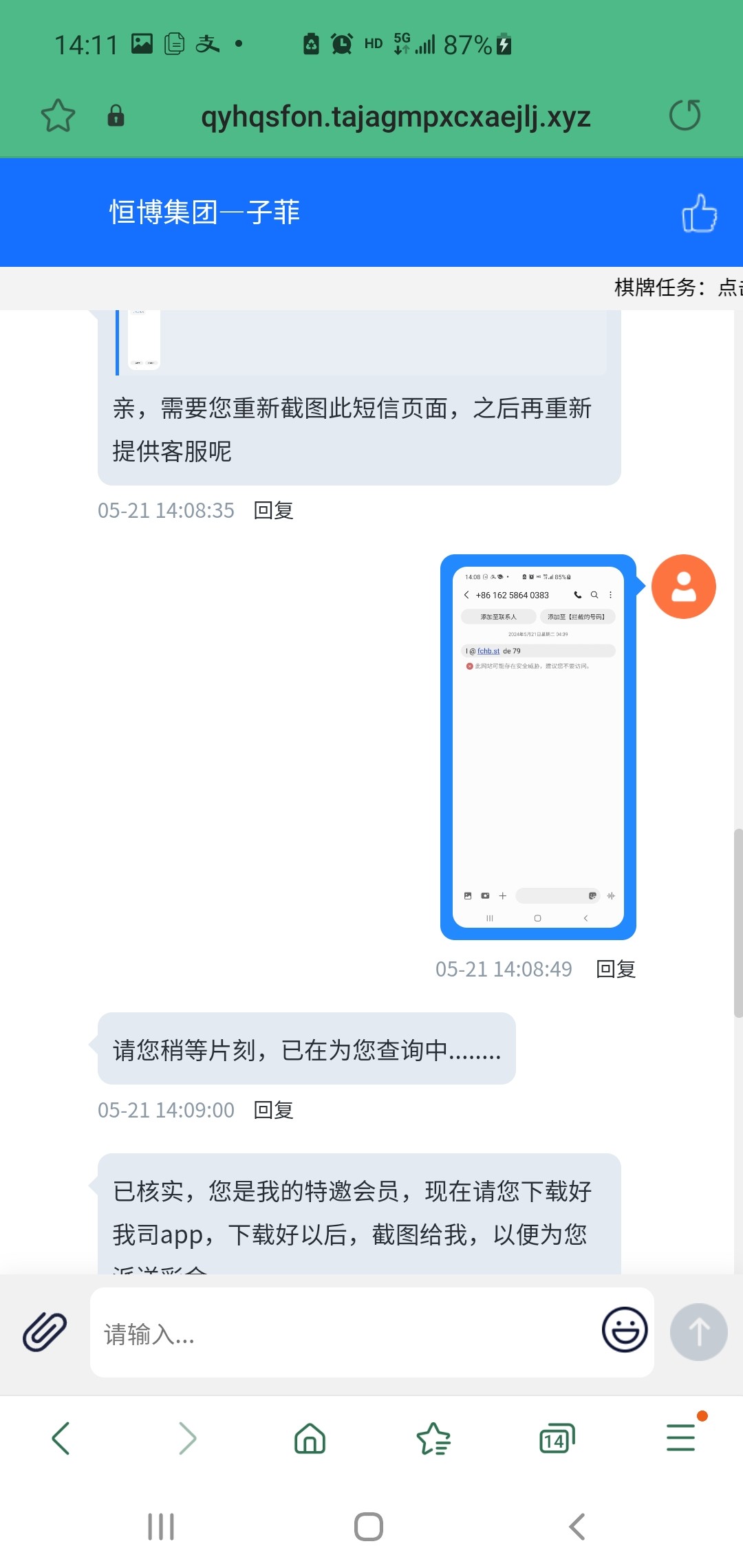Tap the thumbs-up icon in chat header
743x1568 pixels.
coord(699,213)
